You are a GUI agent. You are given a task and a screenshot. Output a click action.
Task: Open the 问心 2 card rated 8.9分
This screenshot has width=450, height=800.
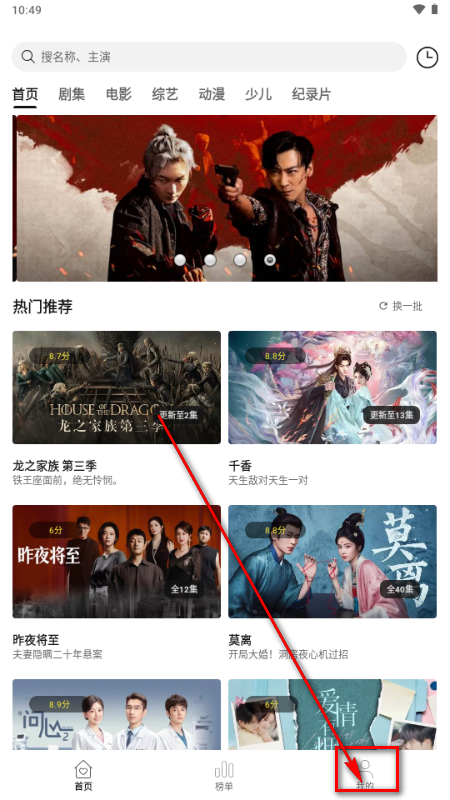117,714
